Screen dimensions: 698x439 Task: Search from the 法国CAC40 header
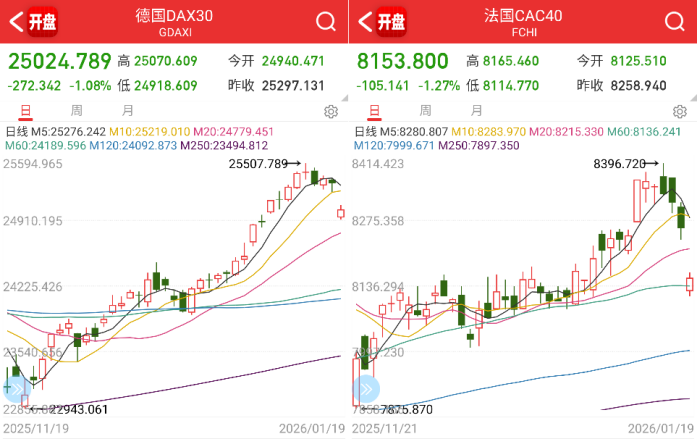point(675,21)
